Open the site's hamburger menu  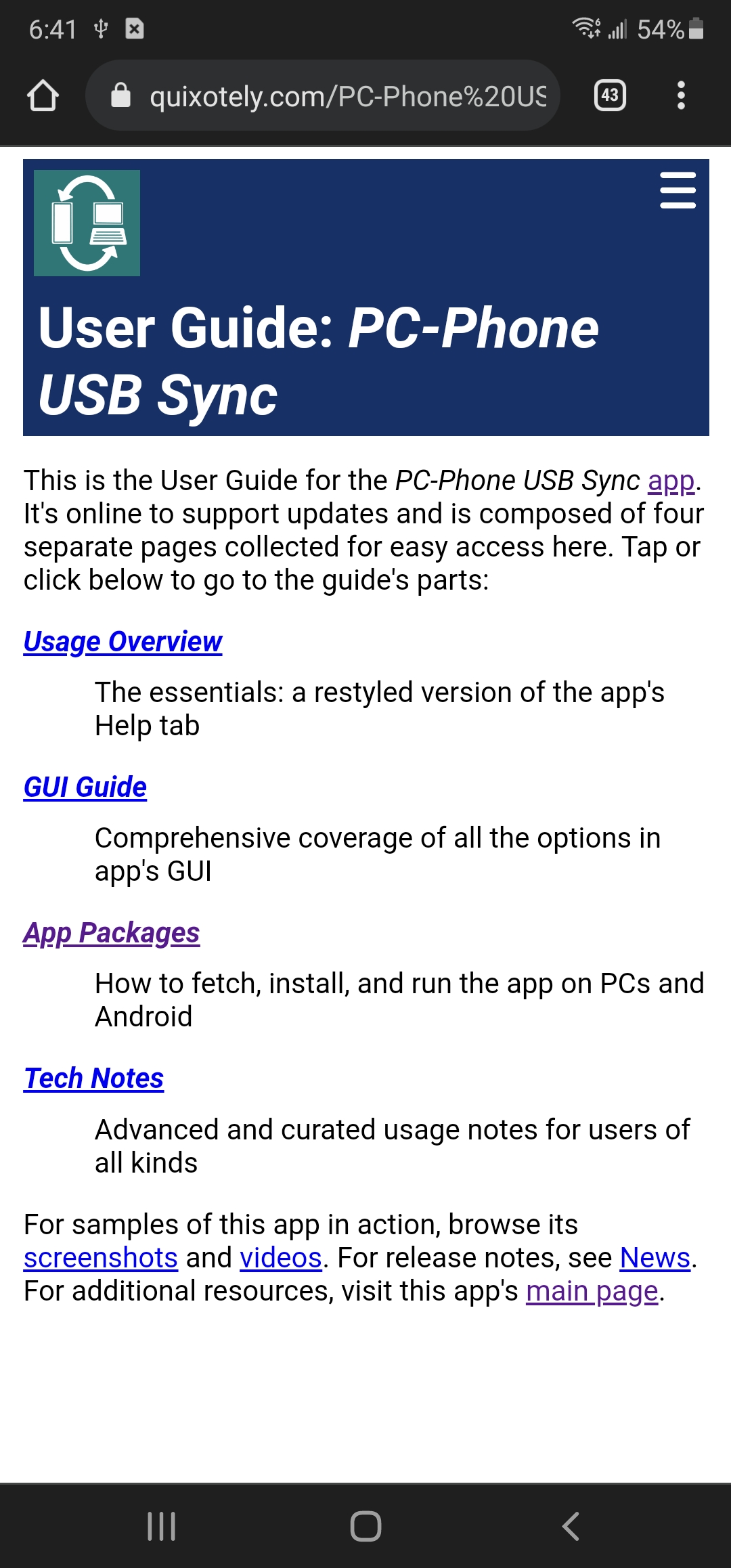[678, 190]
